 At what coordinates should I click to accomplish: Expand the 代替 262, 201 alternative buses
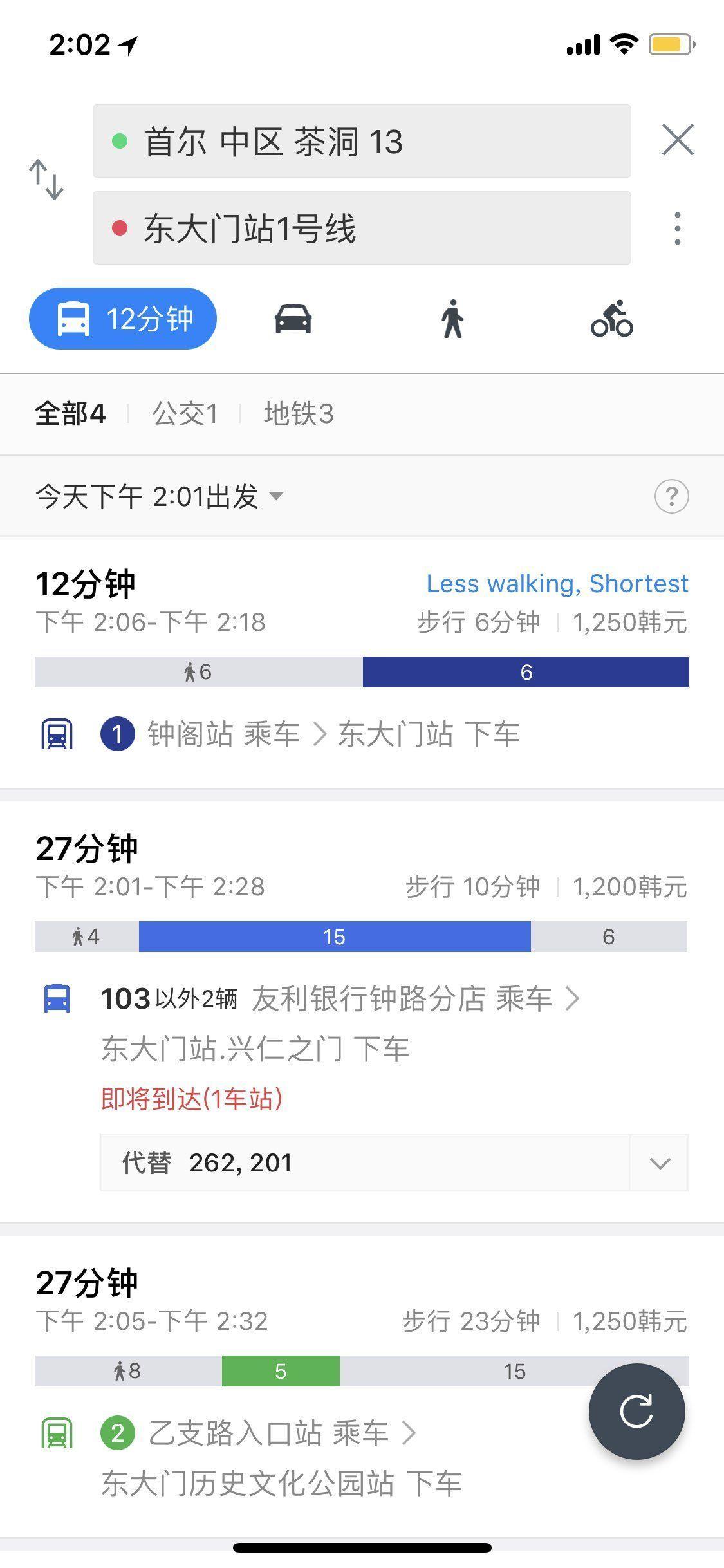pos(659,1162)
